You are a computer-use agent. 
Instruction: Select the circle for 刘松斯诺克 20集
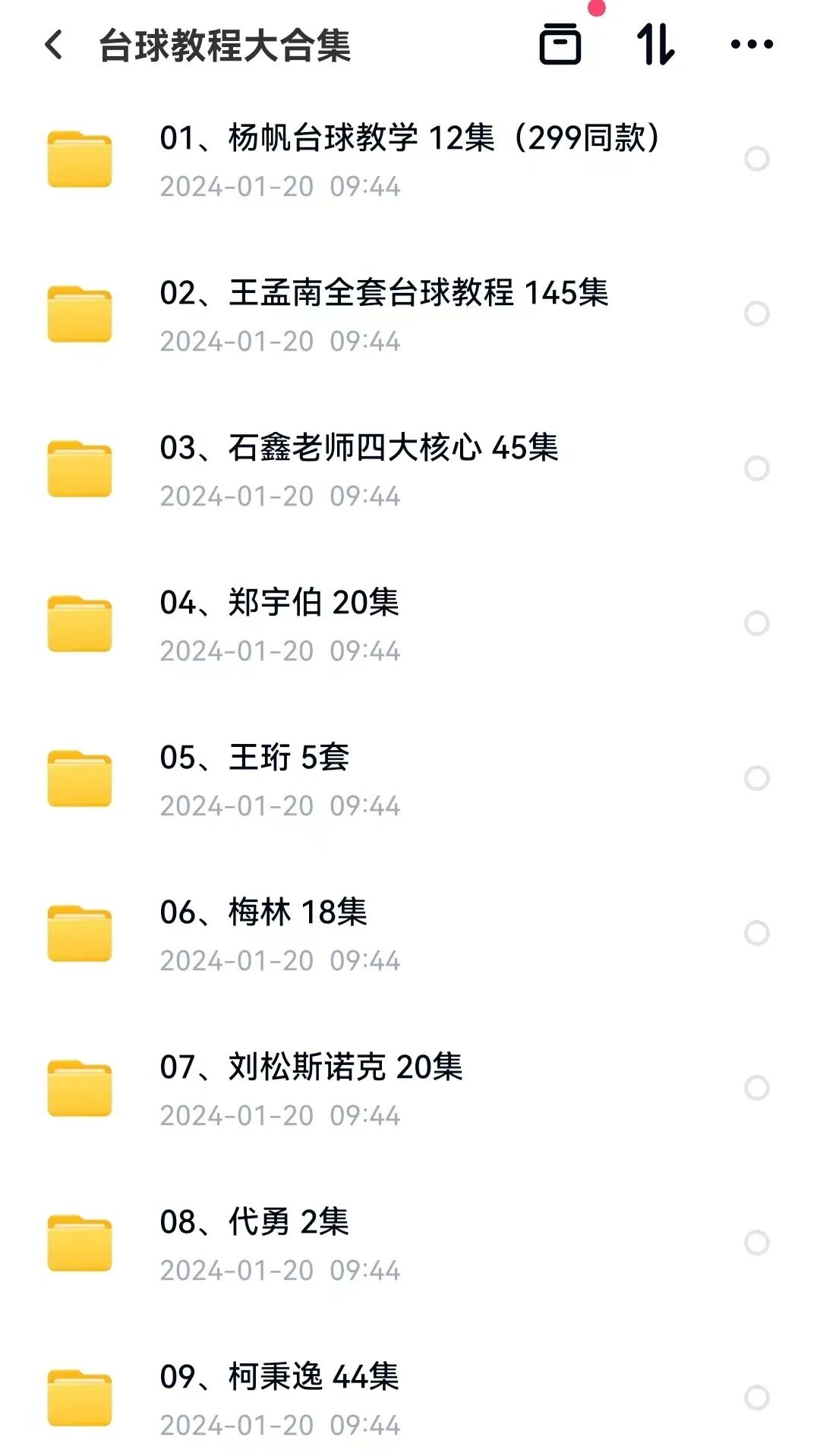[756, 1087]
